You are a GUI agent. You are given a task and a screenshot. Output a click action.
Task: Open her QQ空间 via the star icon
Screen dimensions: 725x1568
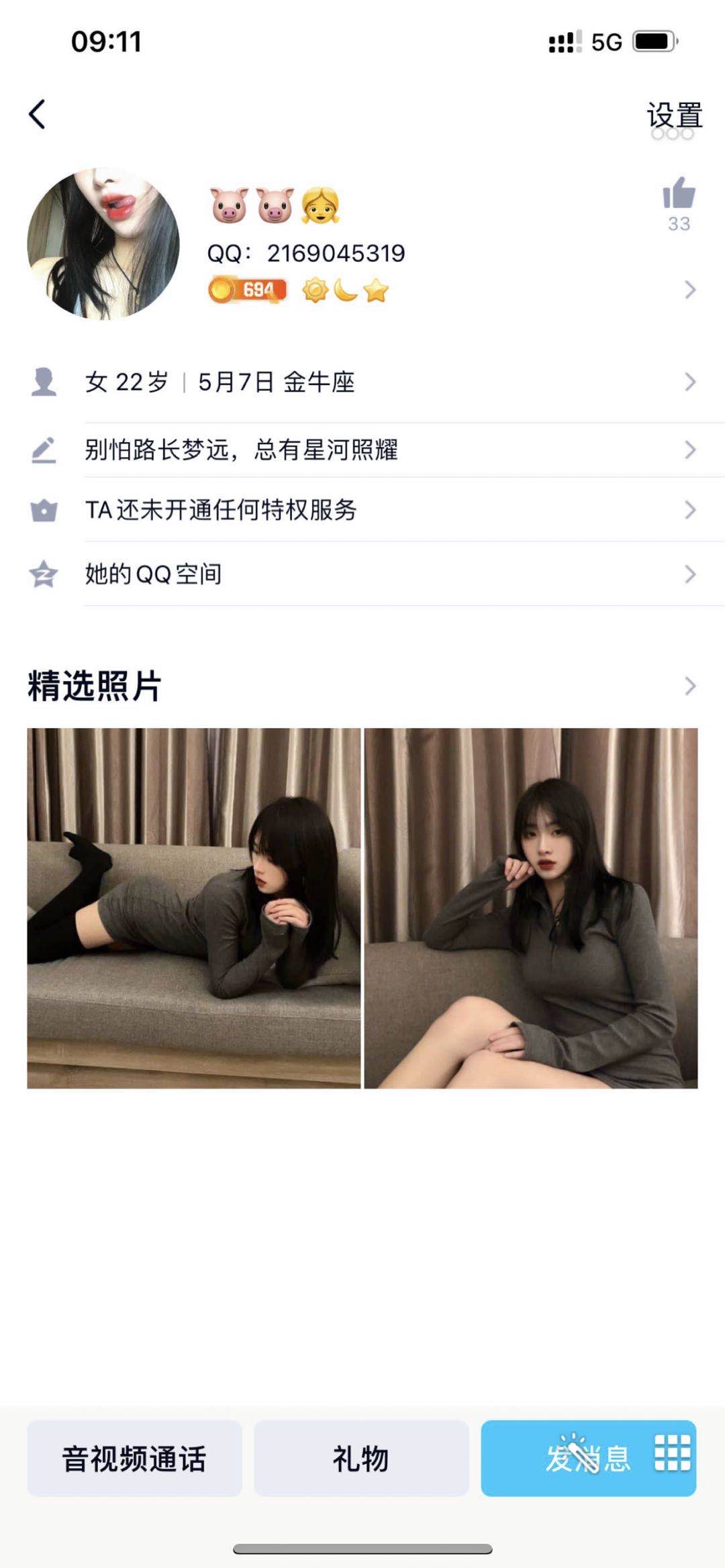pos(43,574)
